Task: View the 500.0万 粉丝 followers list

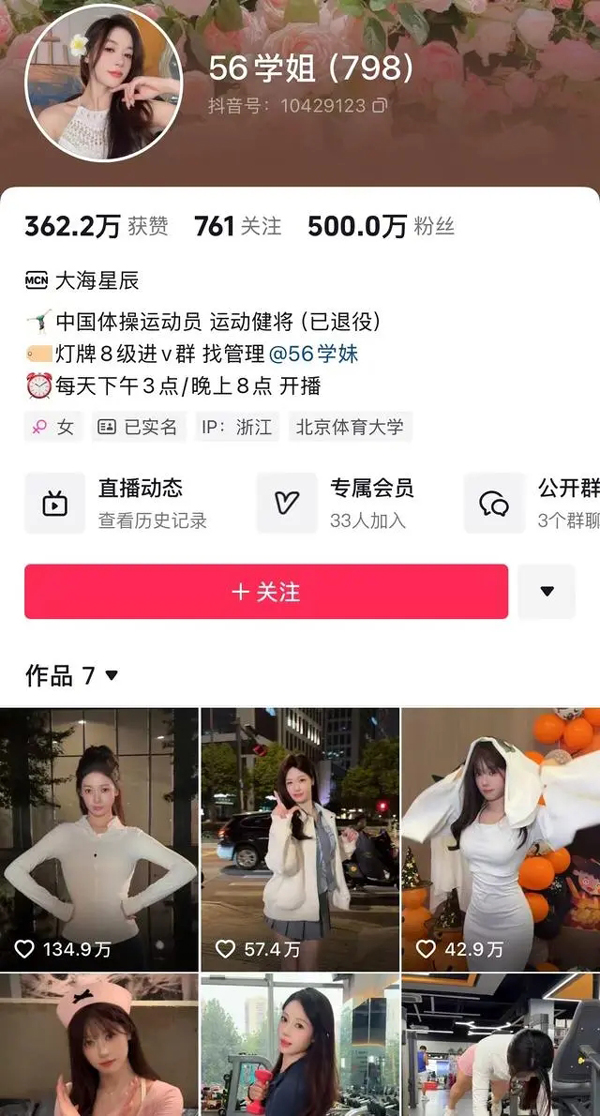Action: tap(380, 226)
